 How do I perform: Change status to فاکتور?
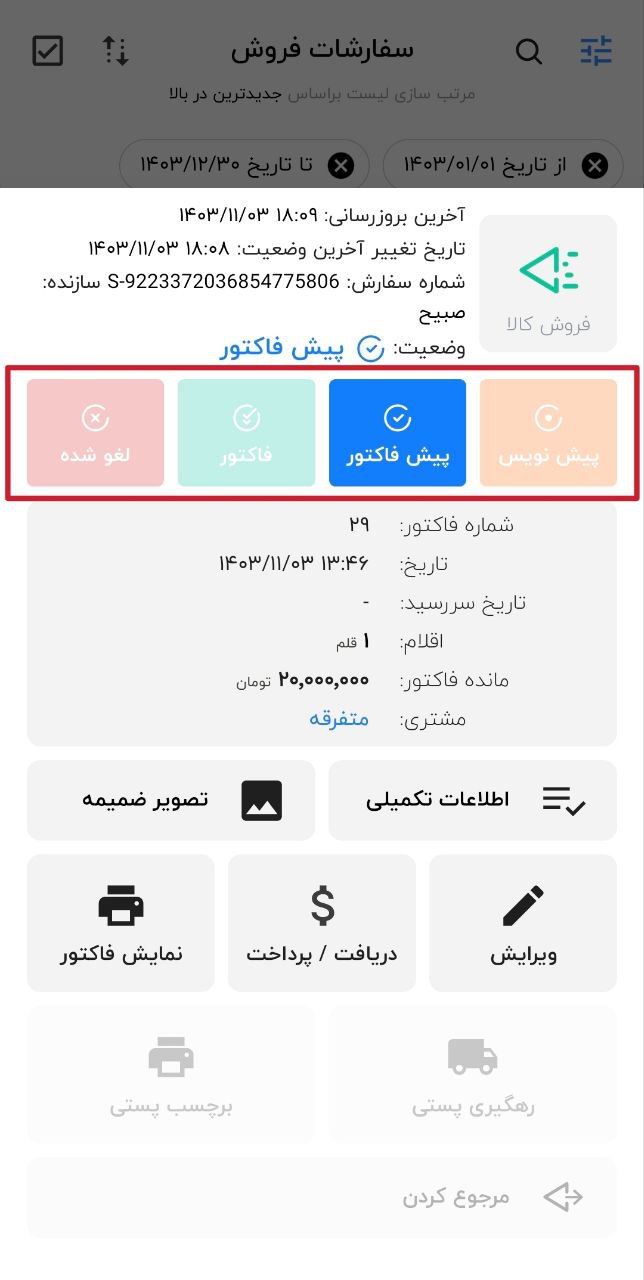click(x=246, y=433)
